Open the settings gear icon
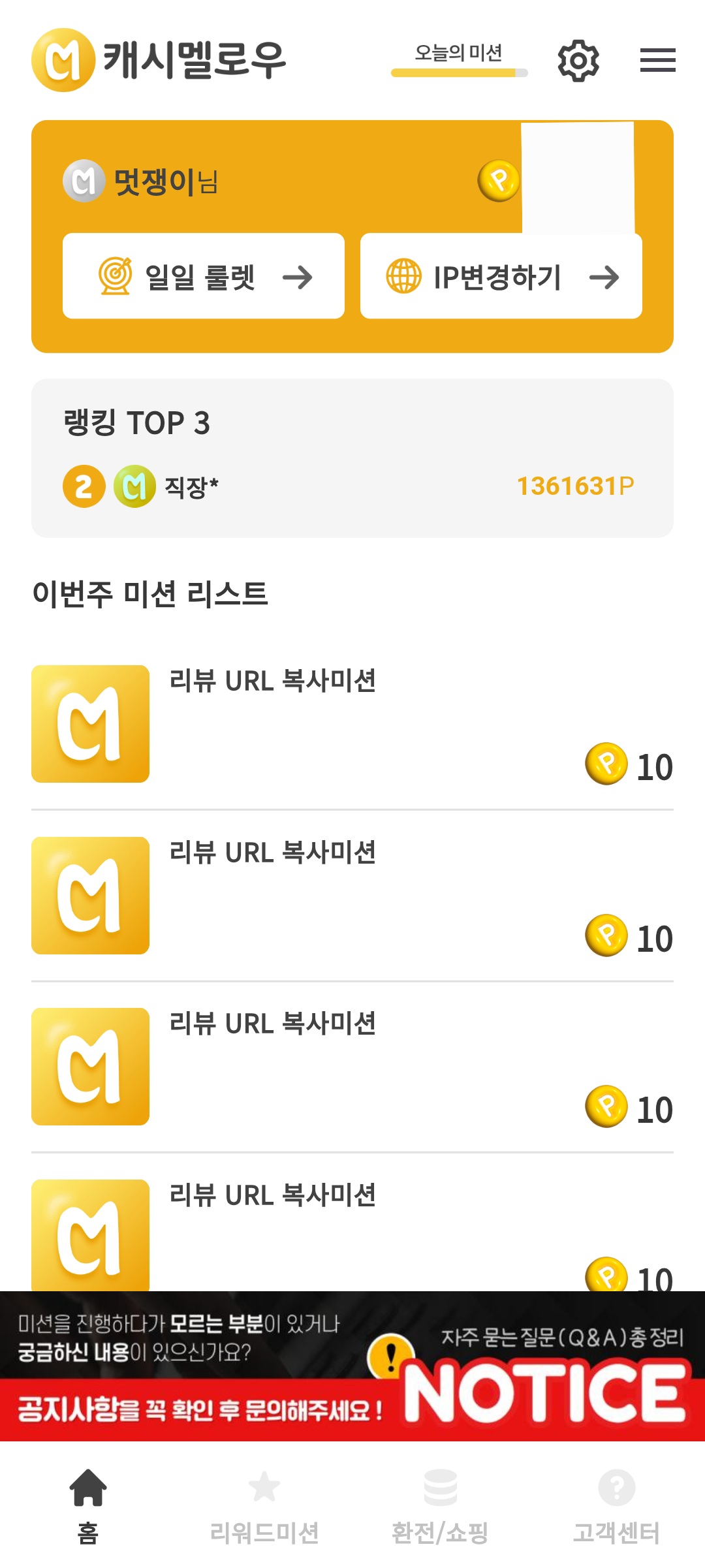The height and width of the screenshot is (1568, 705). click(x=580, y=60)
